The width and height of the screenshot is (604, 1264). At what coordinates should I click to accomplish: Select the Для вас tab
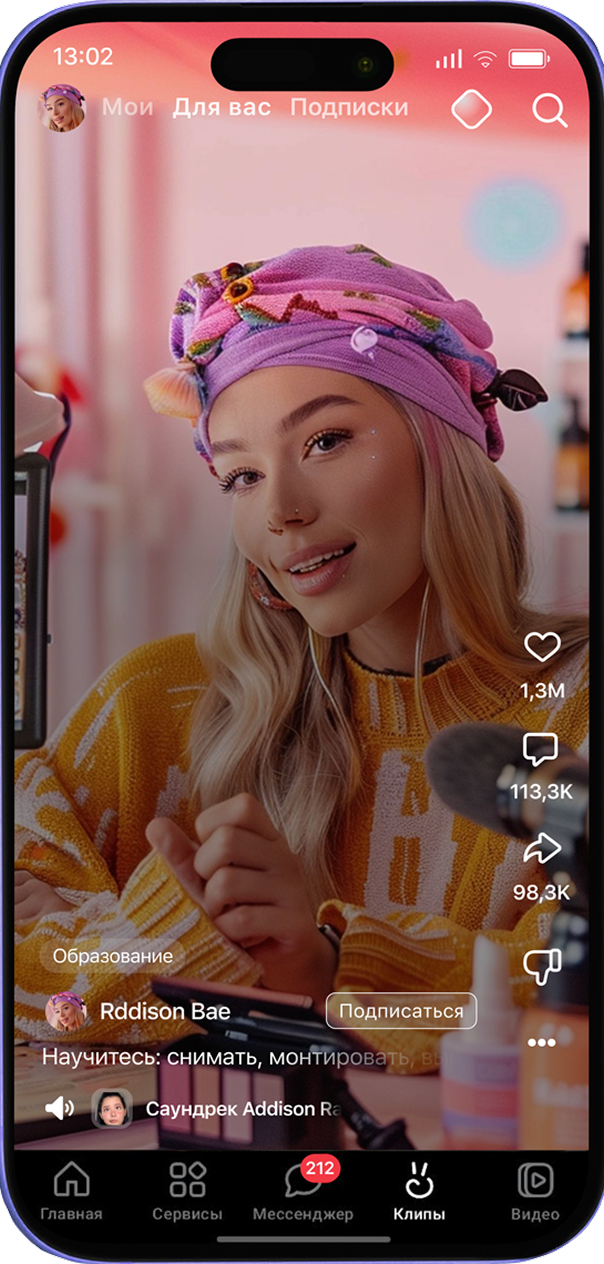[x=221, y=107]
